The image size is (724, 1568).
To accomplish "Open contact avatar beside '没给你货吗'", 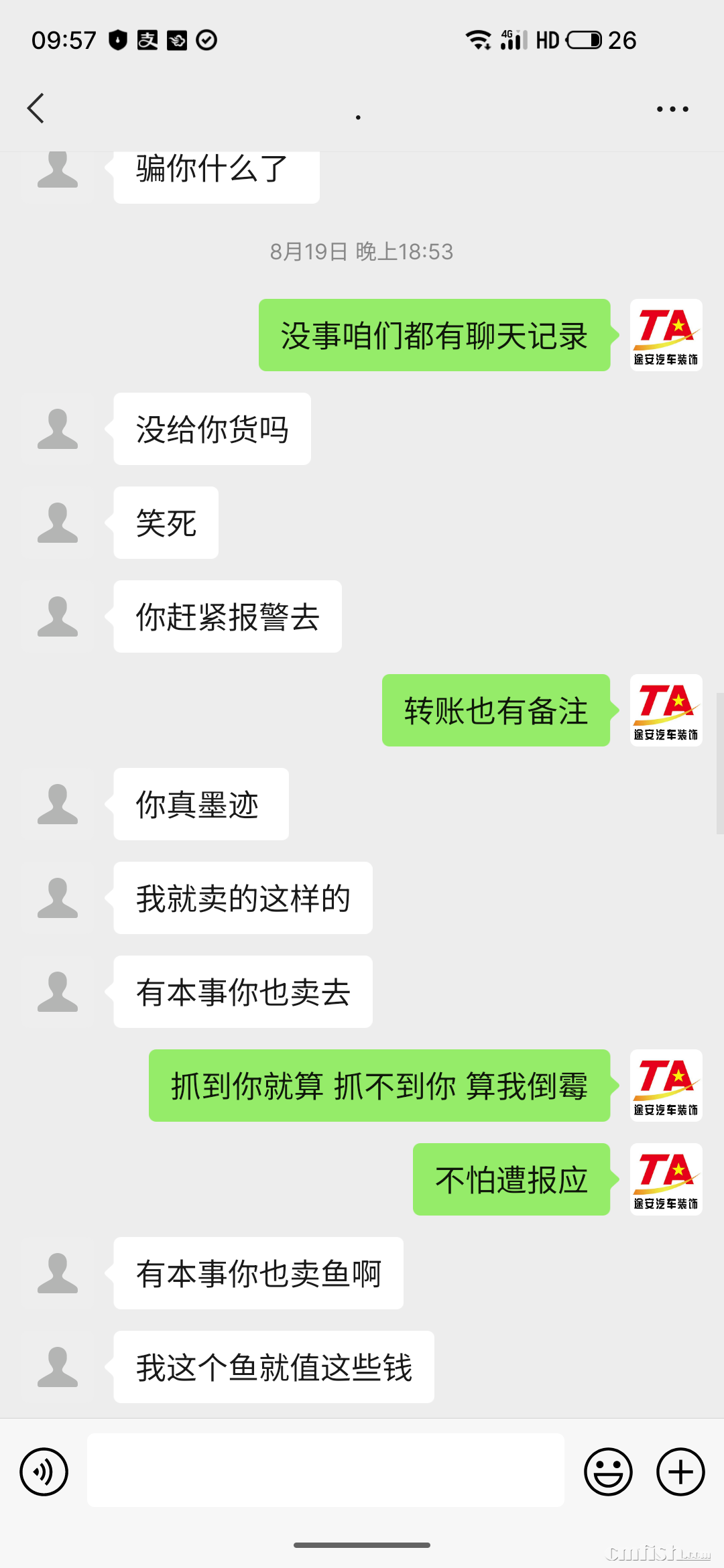I will [x=58, y=429].
